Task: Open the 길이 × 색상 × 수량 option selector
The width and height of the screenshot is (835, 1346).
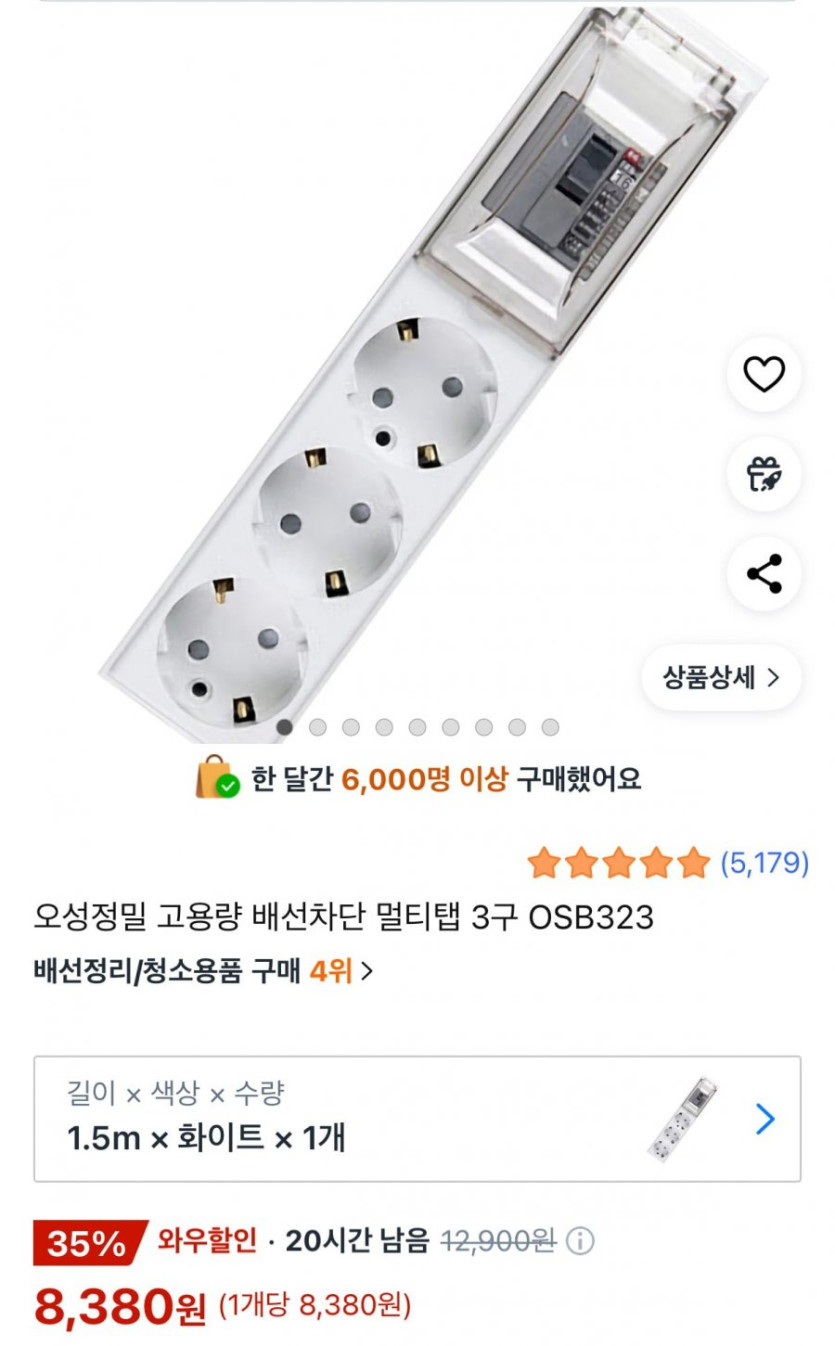Action: click(417, 1119)
